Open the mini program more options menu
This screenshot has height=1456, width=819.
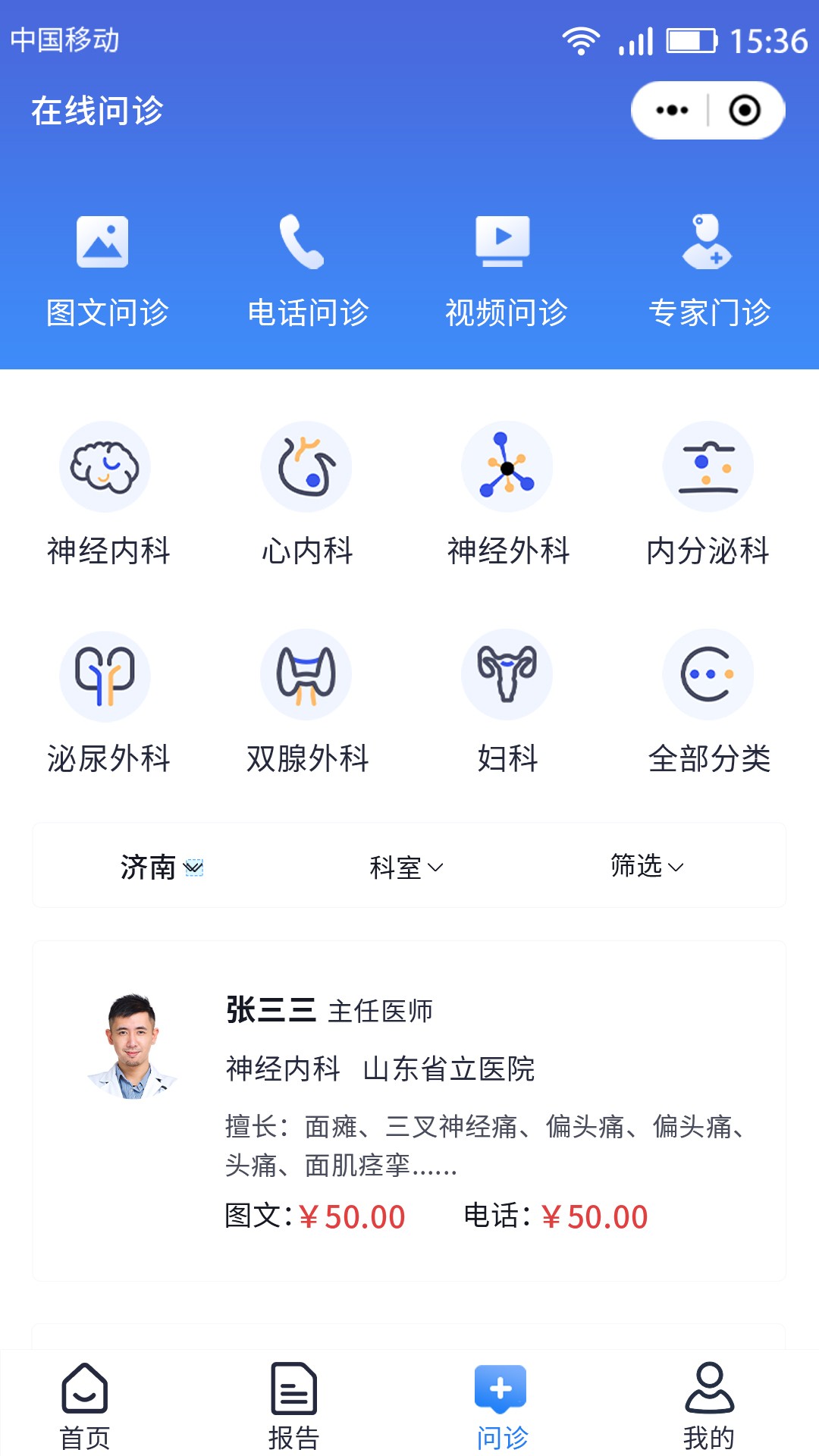(672, 111)
